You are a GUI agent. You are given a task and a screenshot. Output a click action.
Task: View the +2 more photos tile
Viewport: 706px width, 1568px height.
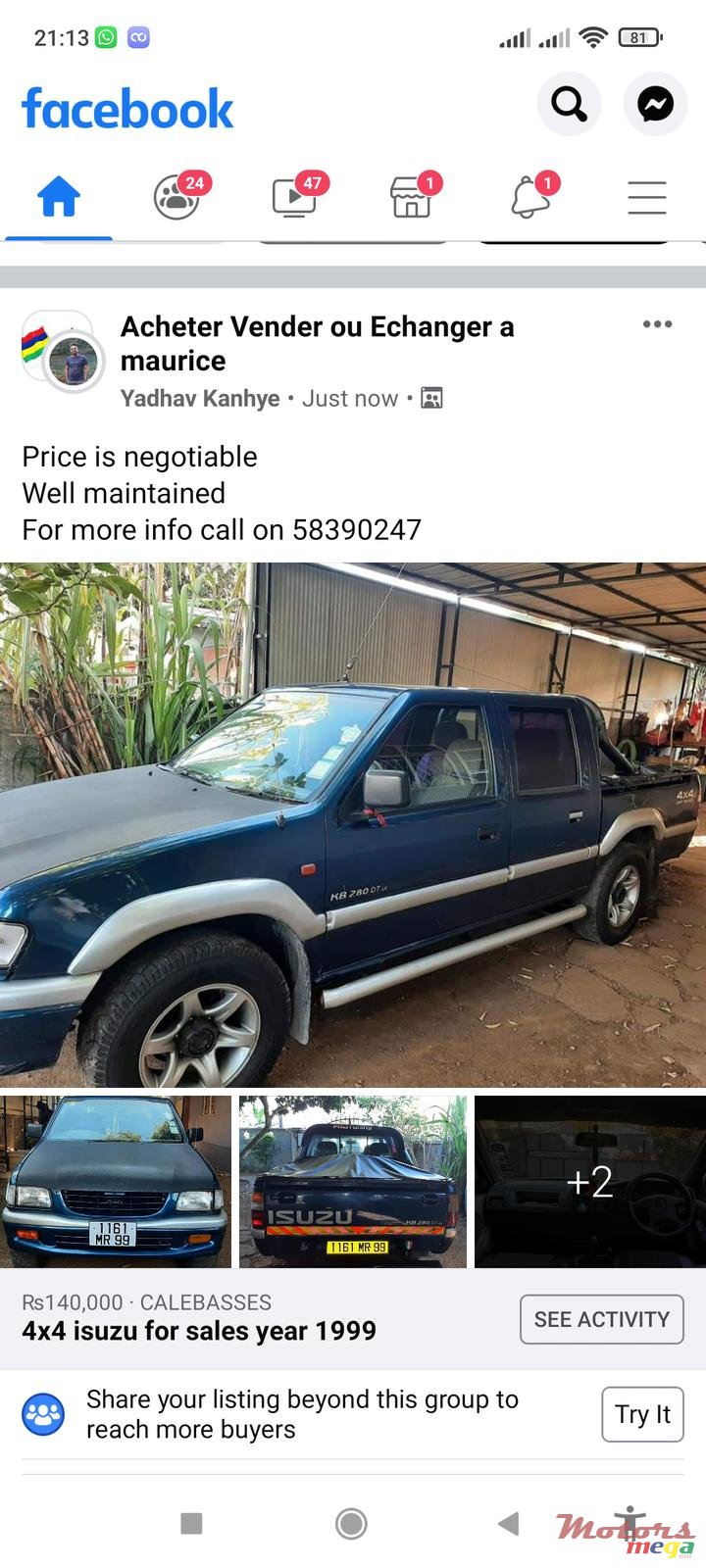590,1182
